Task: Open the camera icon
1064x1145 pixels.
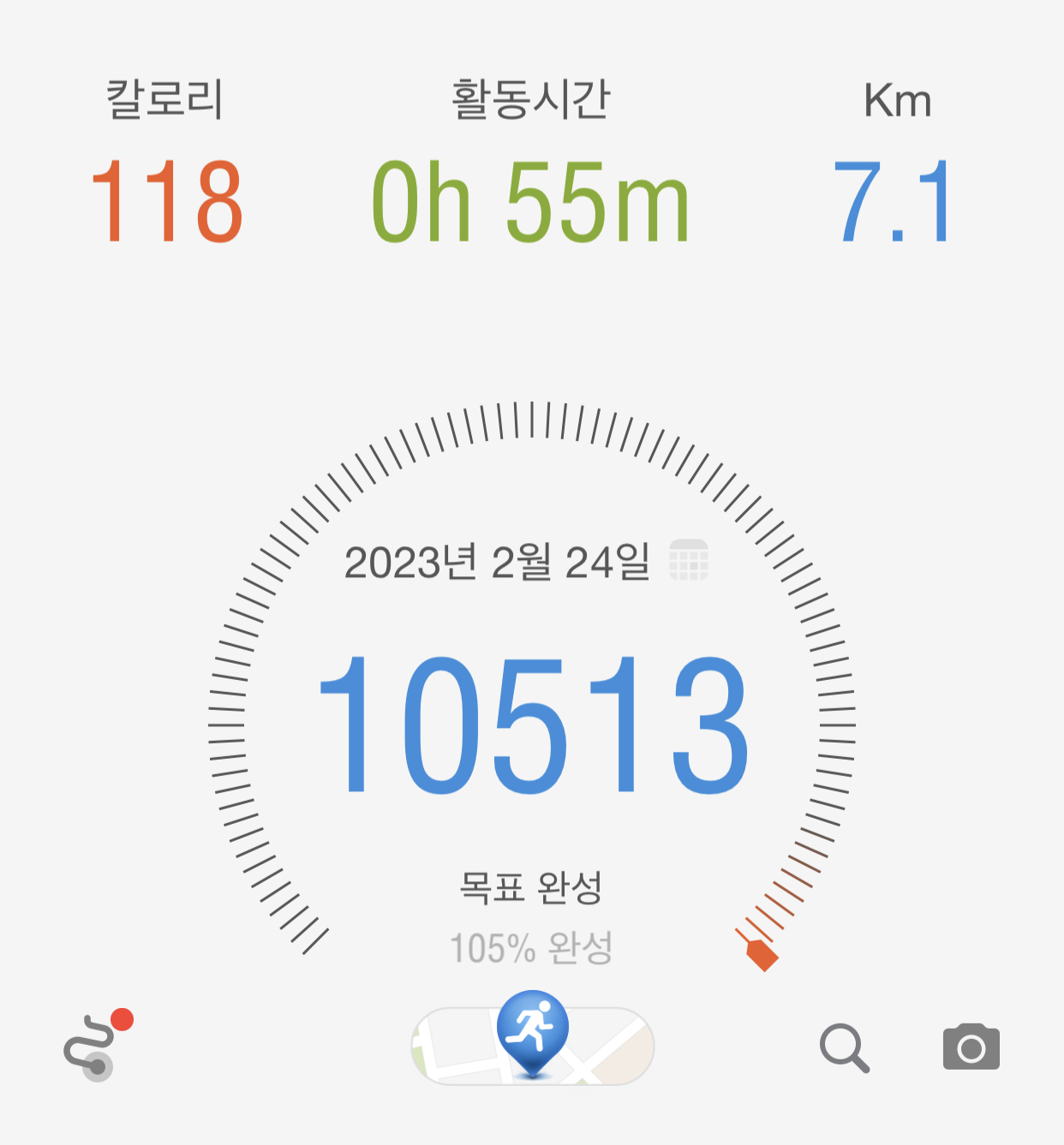Action: tap(971, 1047)
